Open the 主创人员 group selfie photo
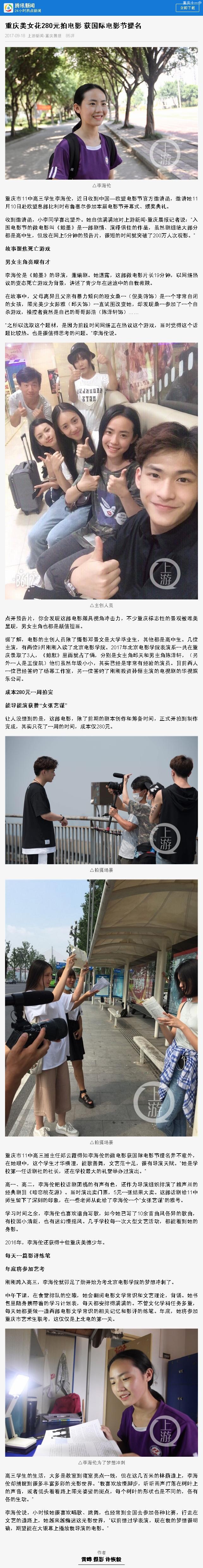The height and width of the screenshot is (1568, 203). tap(101, 471)
